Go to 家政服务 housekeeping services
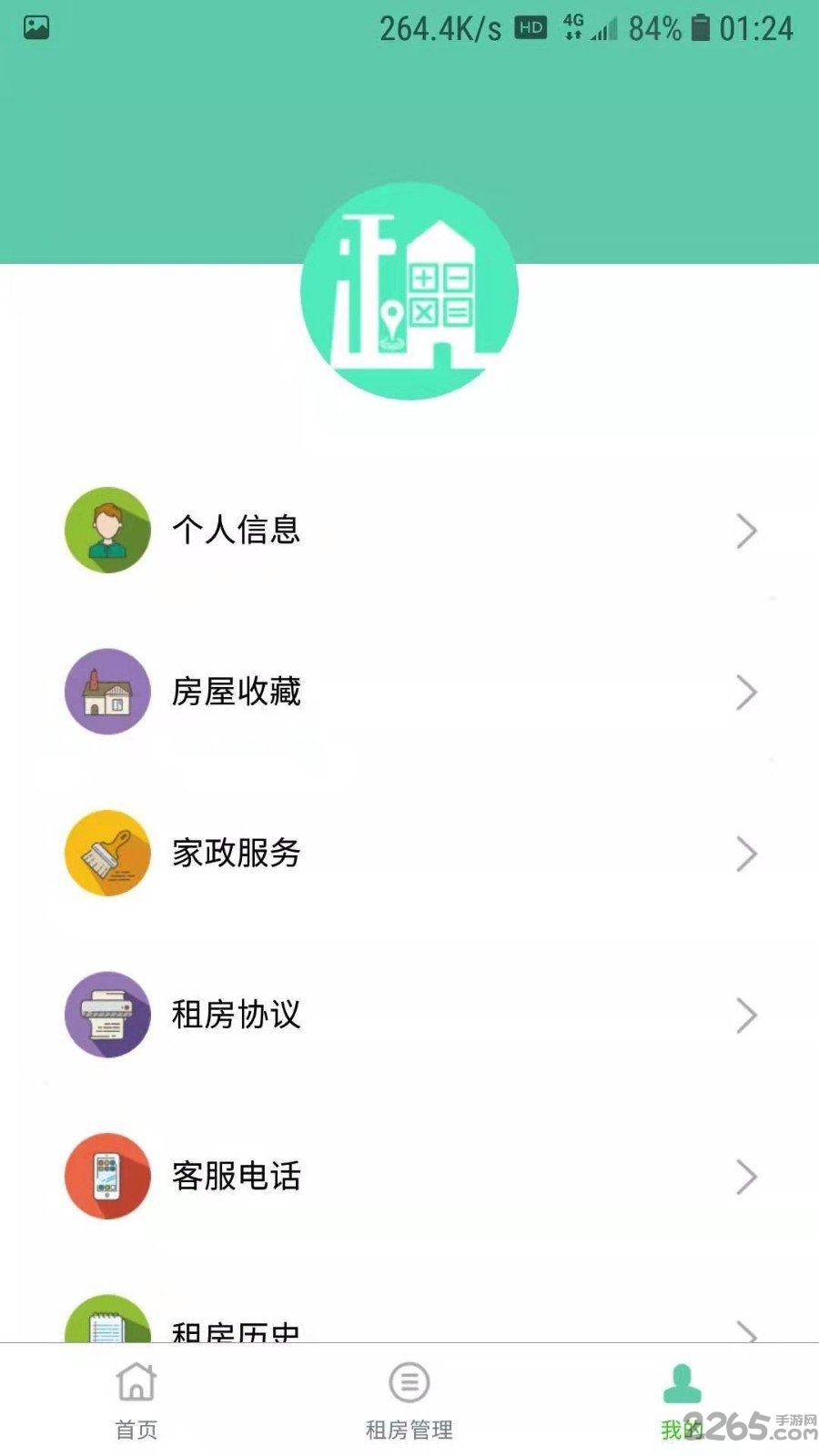This screenshot has width=819, height=1456. pyautogui.click(x=409, y=854)
